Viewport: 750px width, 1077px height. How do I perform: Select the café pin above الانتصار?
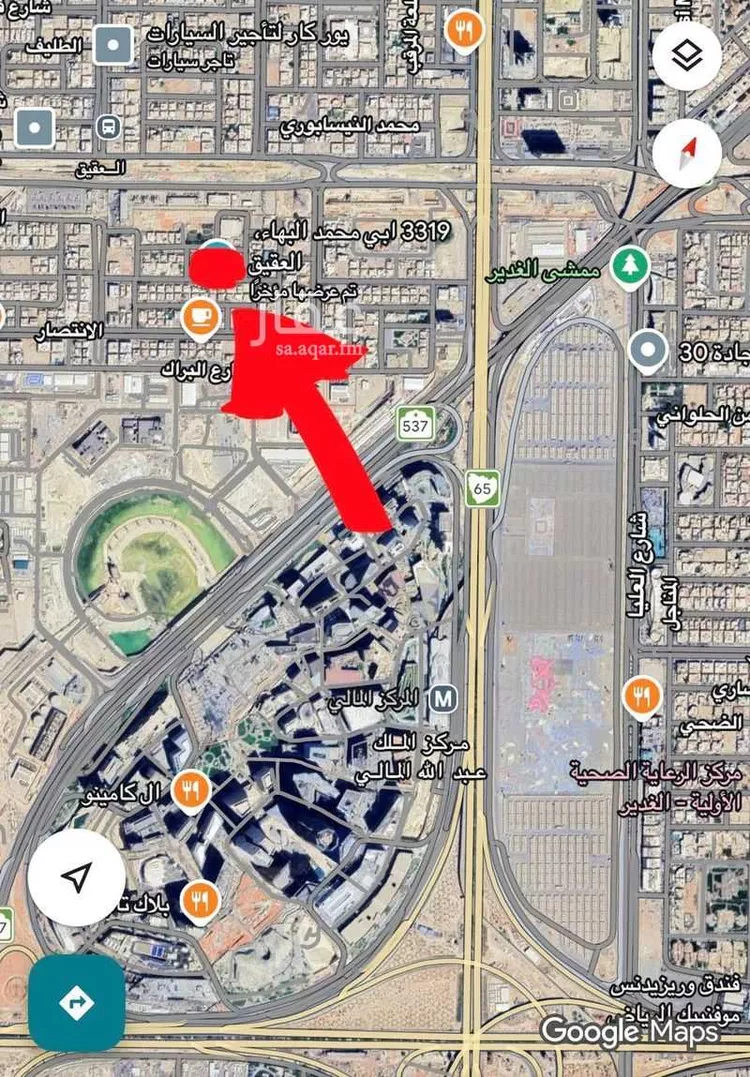click(x=201, y=318)
